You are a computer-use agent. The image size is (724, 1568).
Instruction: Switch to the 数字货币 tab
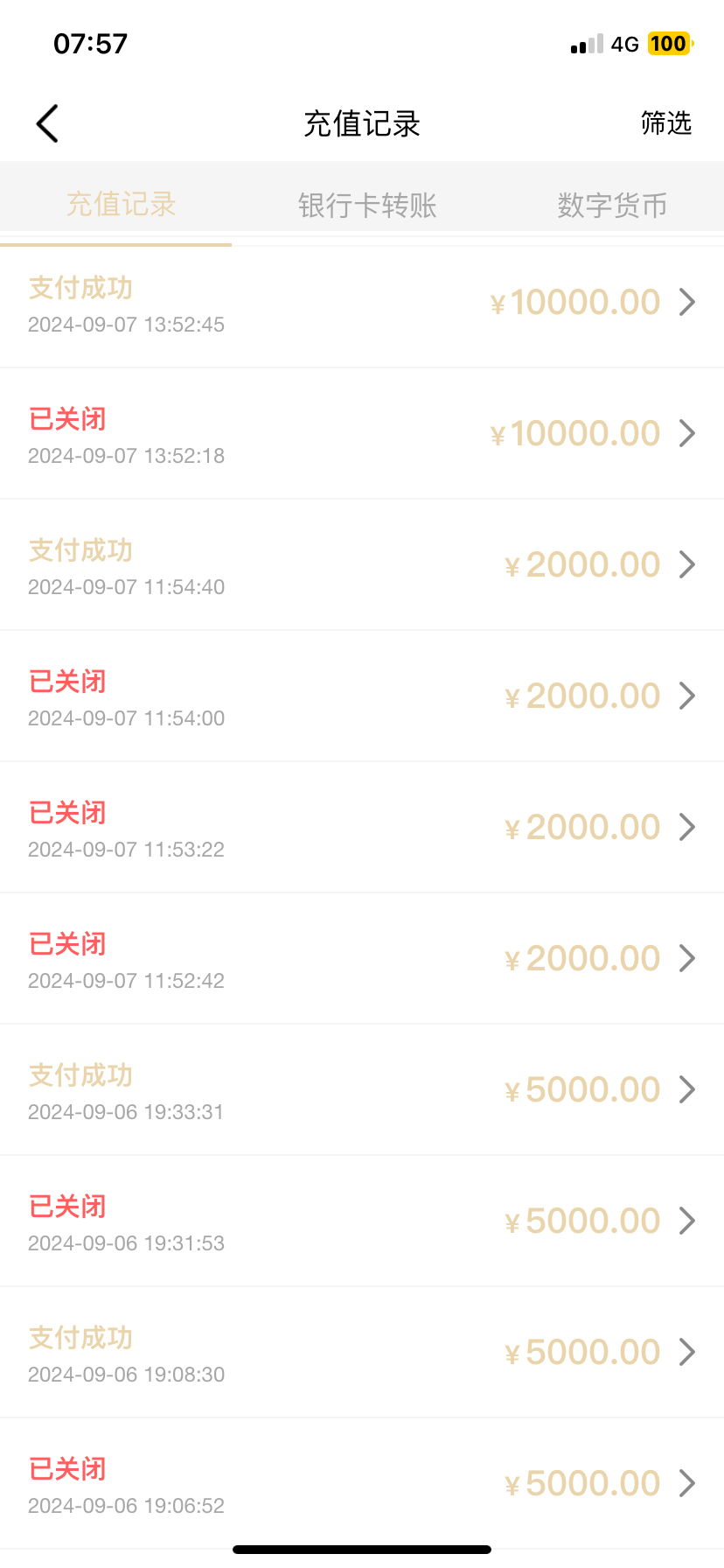tap(612, 206)
